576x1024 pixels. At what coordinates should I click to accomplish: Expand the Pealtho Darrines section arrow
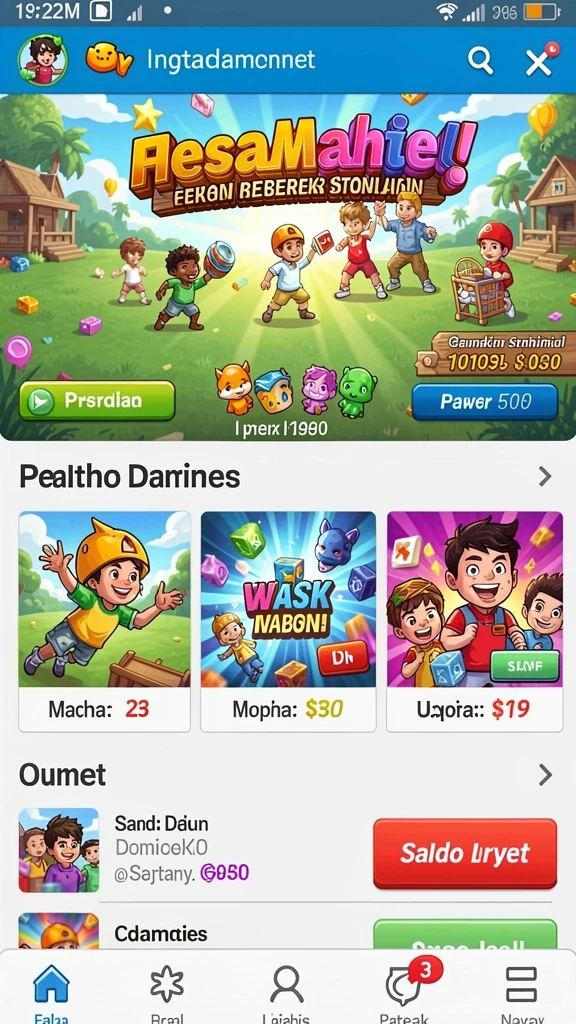545,477
